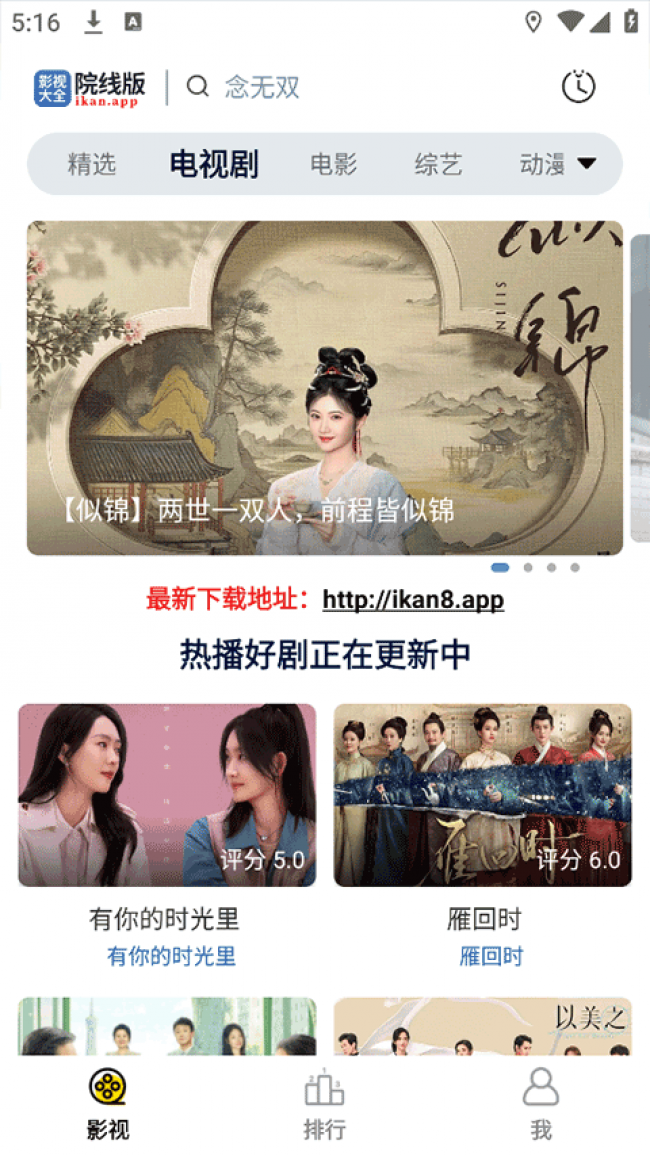Screen dimensions: 650x1155
Task: Switch to the 精选 tab
Action: [92, 164]
